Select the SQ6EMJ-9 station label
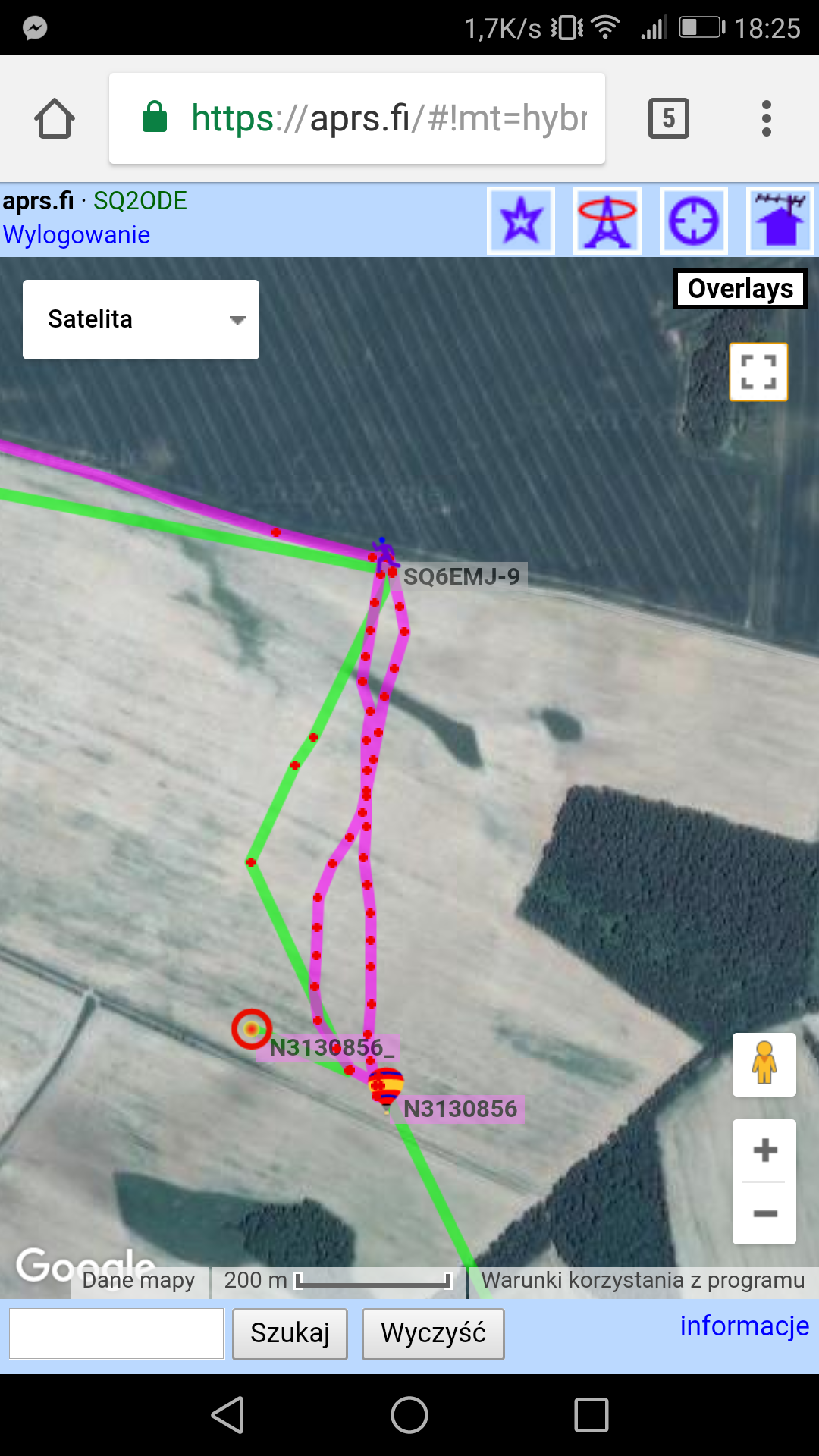 (461, 576)
